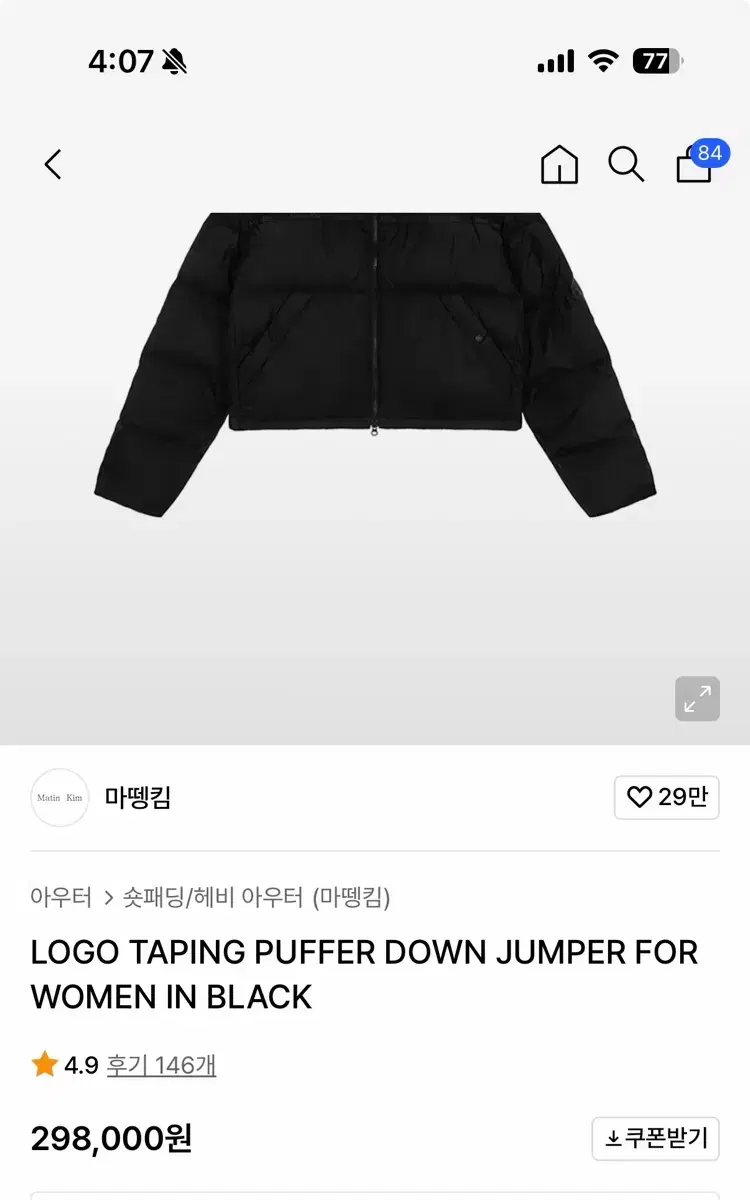Open 숏패딩/헤비 아우터 (마뗑킴) category link
Screen dimensions: 750x1200
(256, 897)
